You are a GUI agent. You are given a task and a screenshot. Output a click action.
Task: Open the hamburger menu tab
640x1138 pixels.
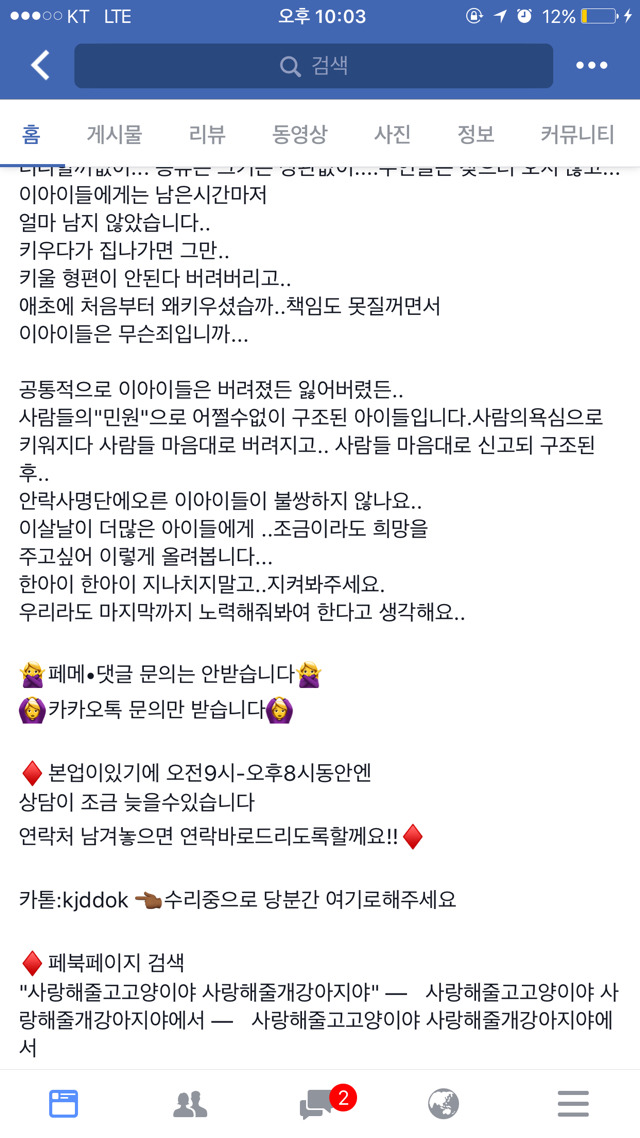pos(573,1104)
